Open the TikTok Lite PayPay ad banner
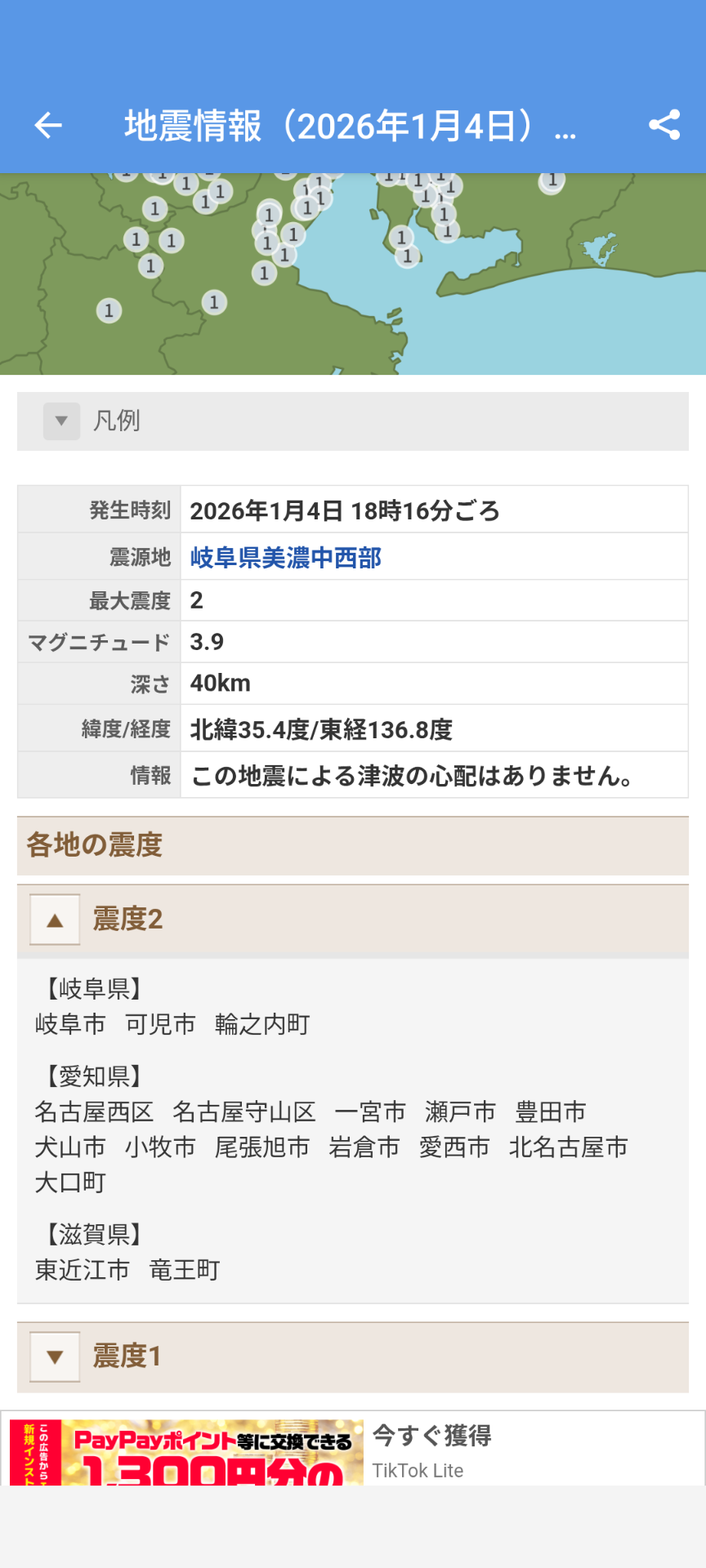The width and height of the screenshot is (706, 1568). tap(353, 1451)
